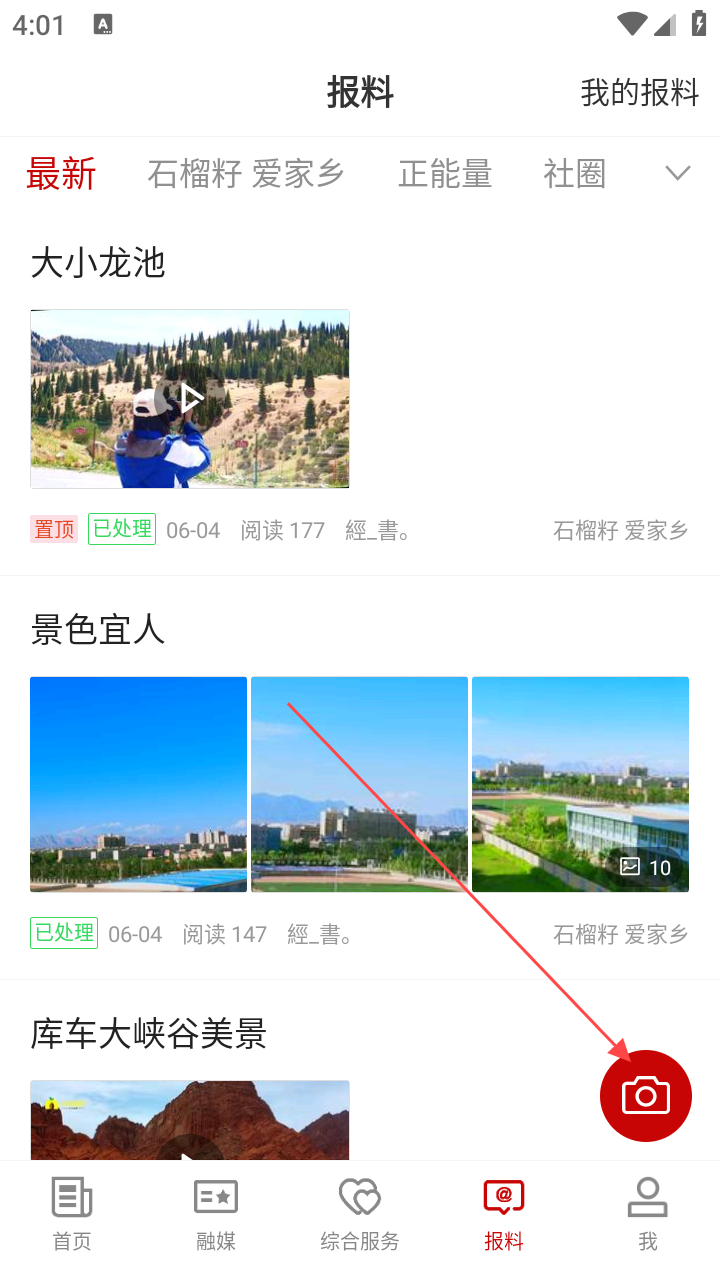720x1280 pixels.
Task: View the first 景色宜人 photo
Action: coord(138,784)
